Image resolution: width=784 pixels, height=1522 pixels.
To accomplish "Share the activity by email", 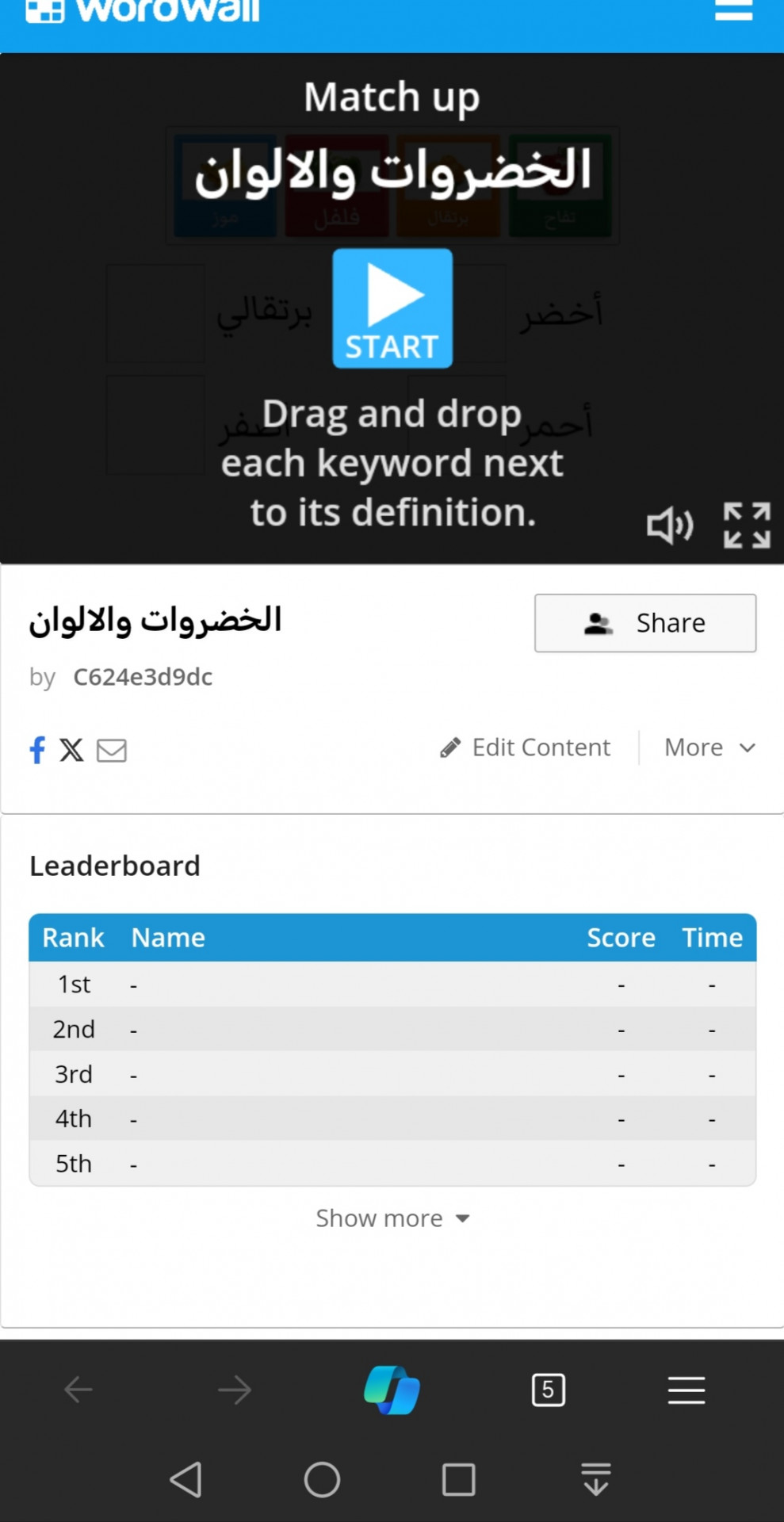I will (112, 750).
